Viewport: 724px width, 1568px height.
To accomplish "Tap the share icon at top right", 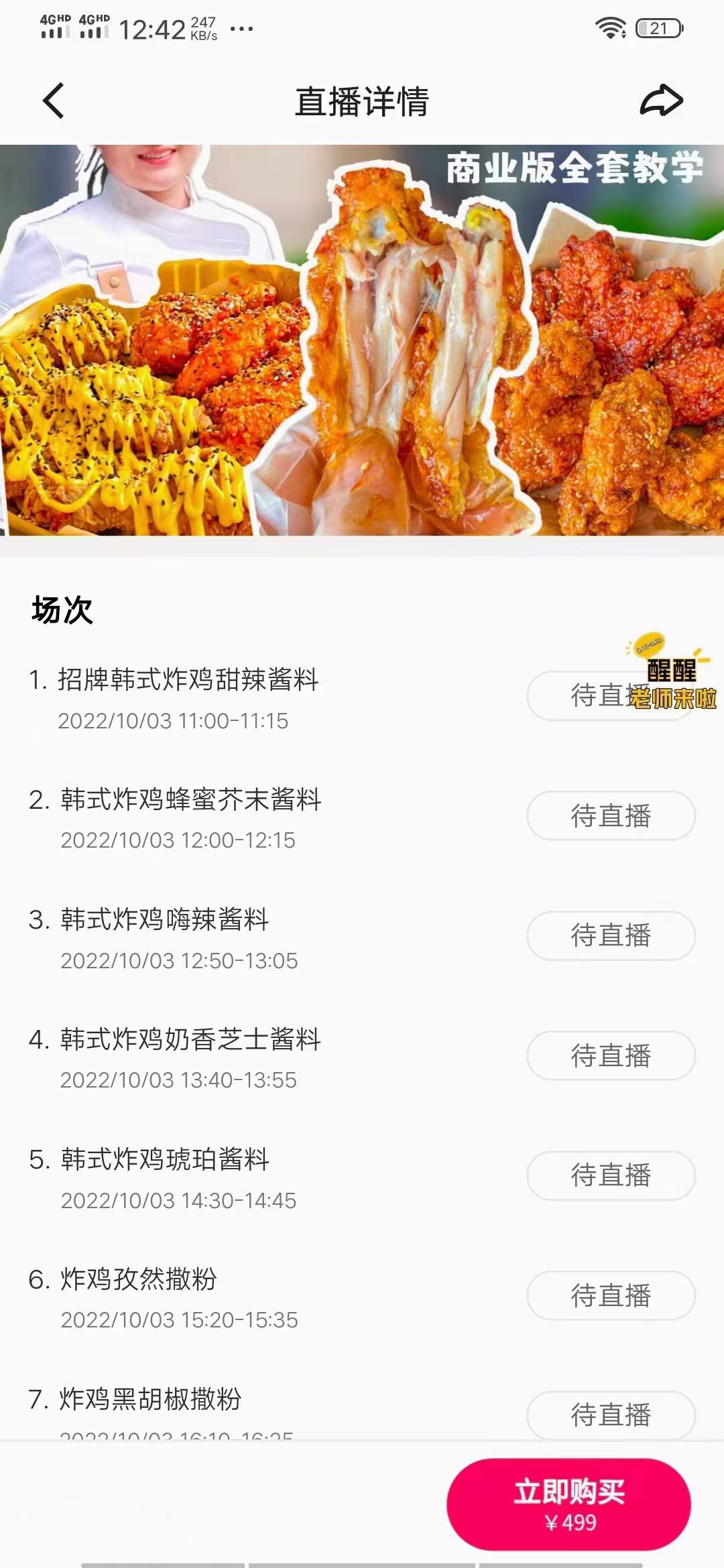I will click(x=660, y=101).
